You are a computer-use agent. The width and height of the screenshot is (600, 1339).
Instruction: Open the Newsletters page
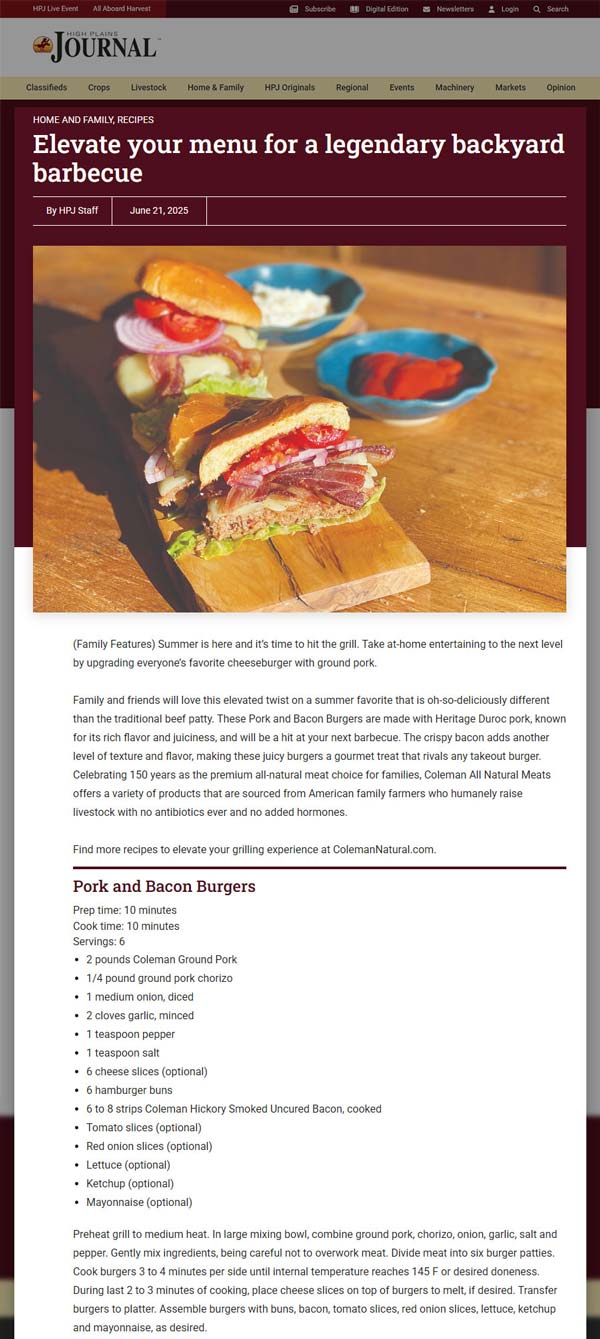coord(448,9)
